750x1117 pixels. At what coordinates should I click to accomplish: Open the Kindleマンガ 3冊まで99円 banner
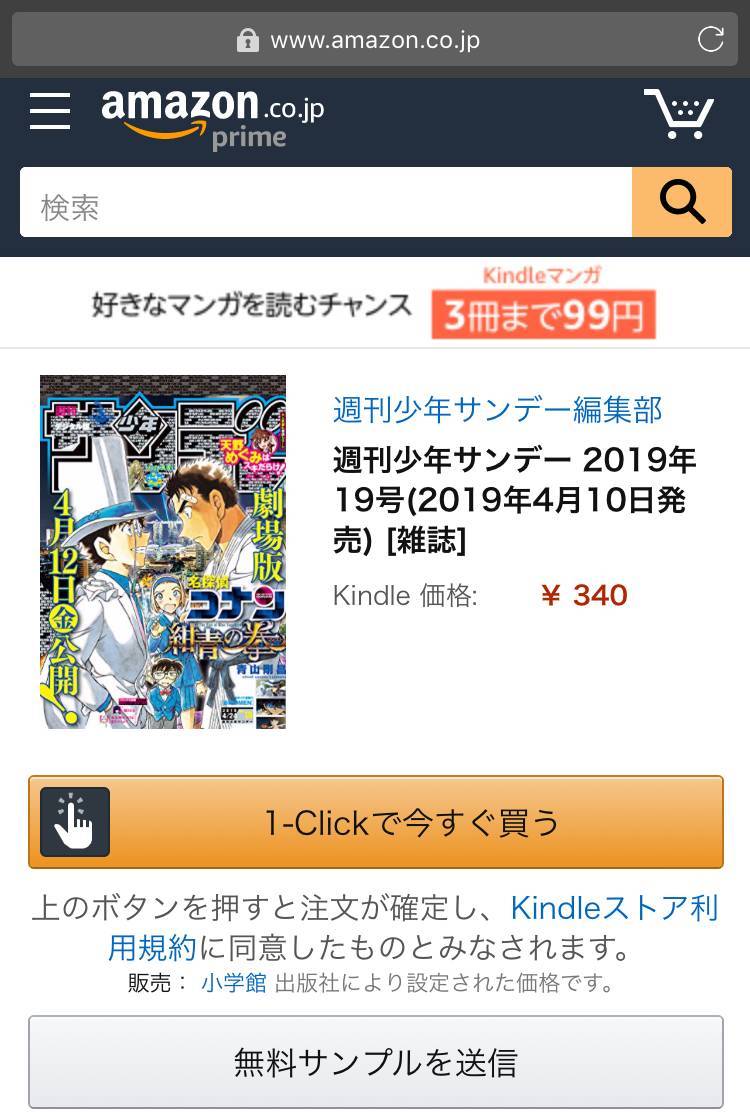click(375, 303)
